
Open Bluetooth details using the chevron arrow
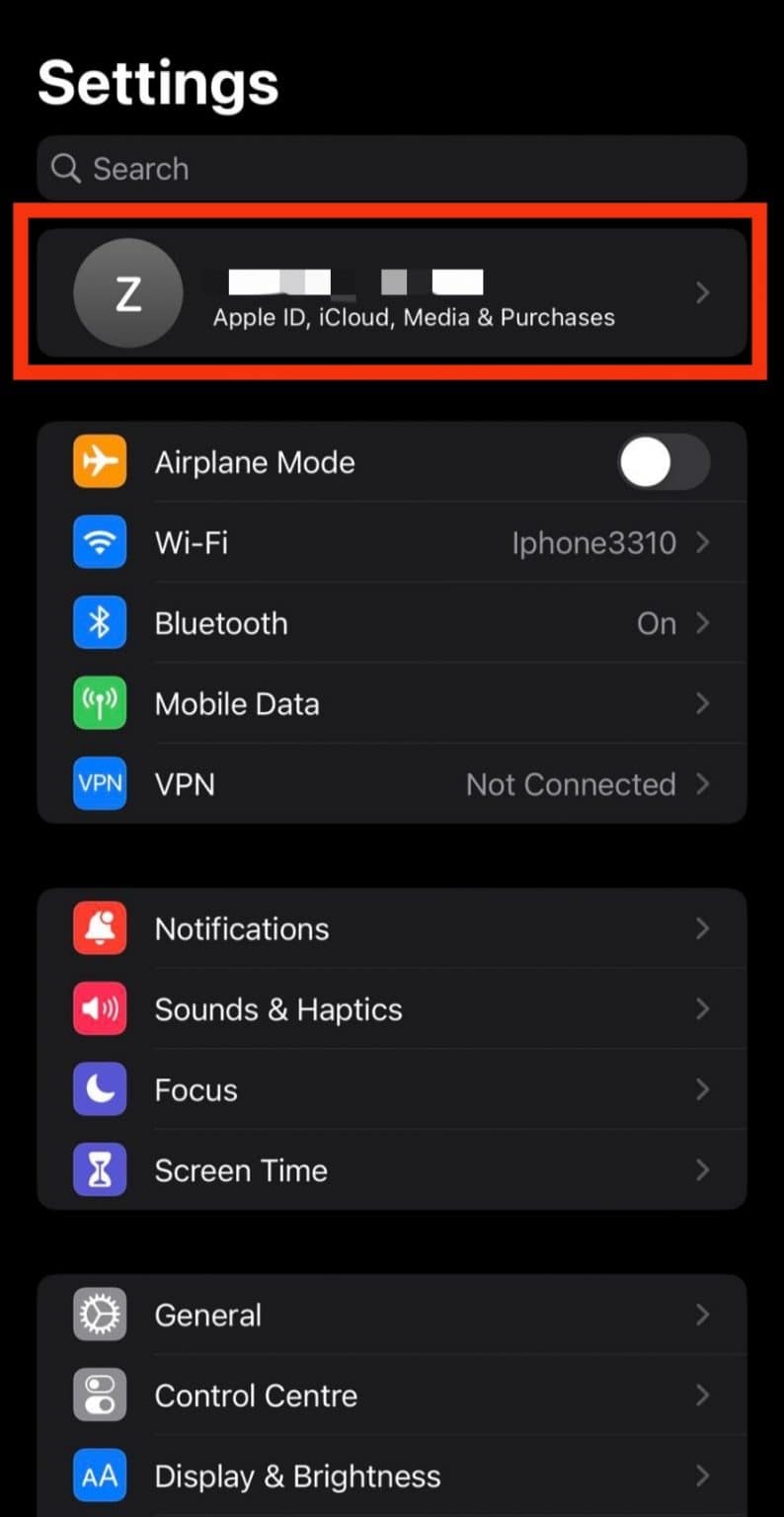point(703,622)
